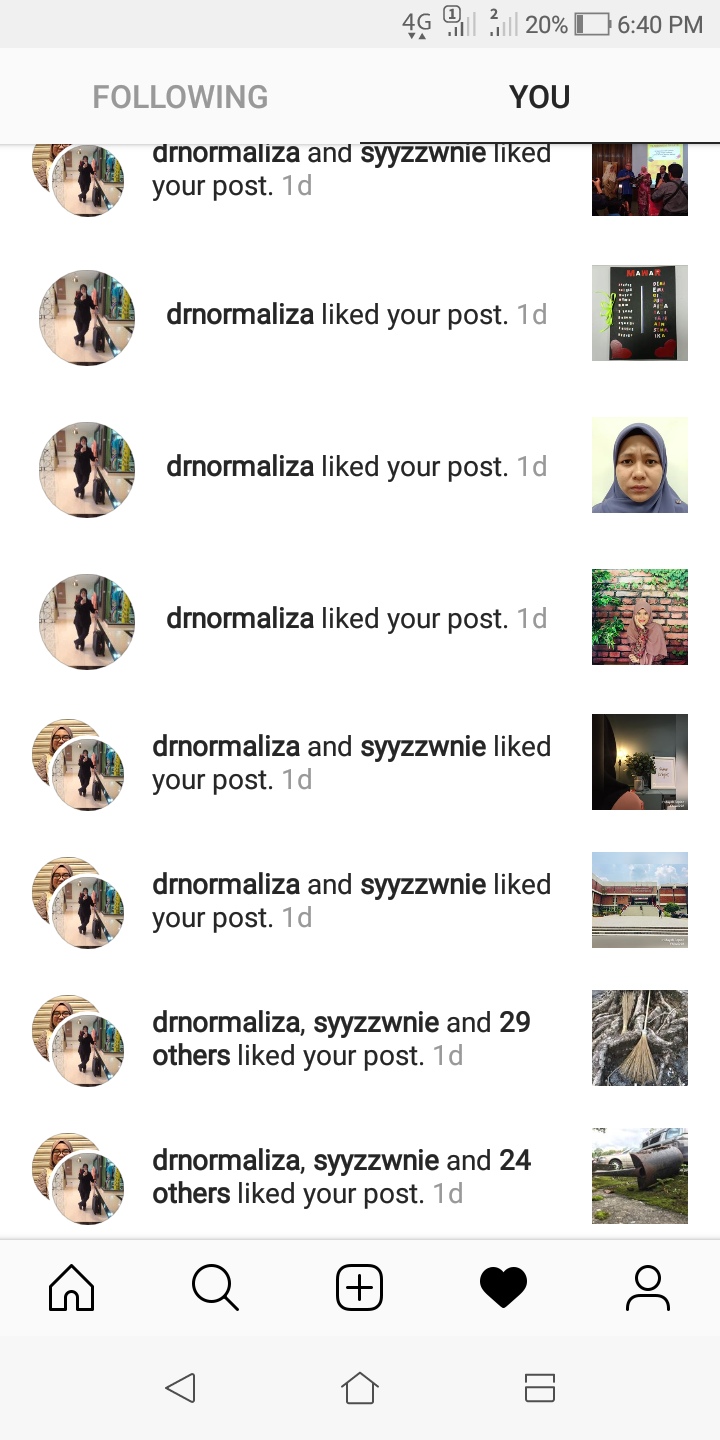The image size is (720, 1440).
Task: Go to the home feed
Action: click(x=72, y=1287)
